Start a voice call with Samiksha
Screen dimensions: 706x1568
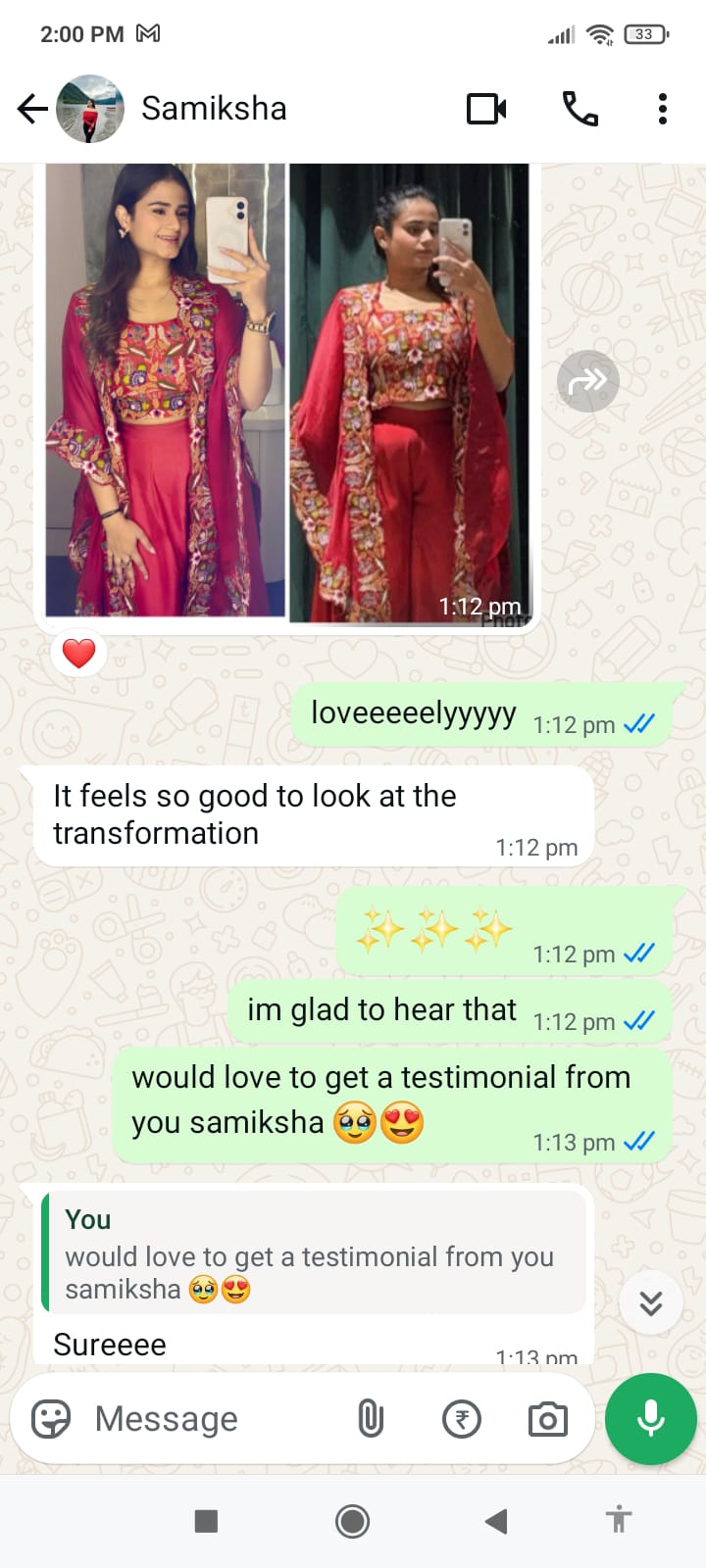(580, 109)
